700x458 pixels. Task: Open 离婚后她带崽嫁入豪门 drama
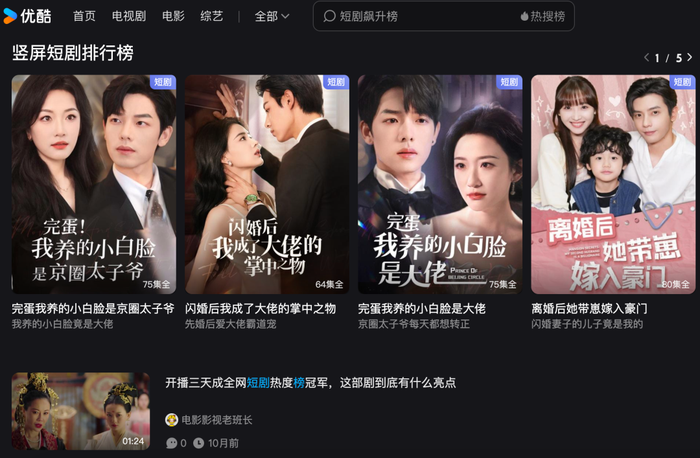coord(613,184)
